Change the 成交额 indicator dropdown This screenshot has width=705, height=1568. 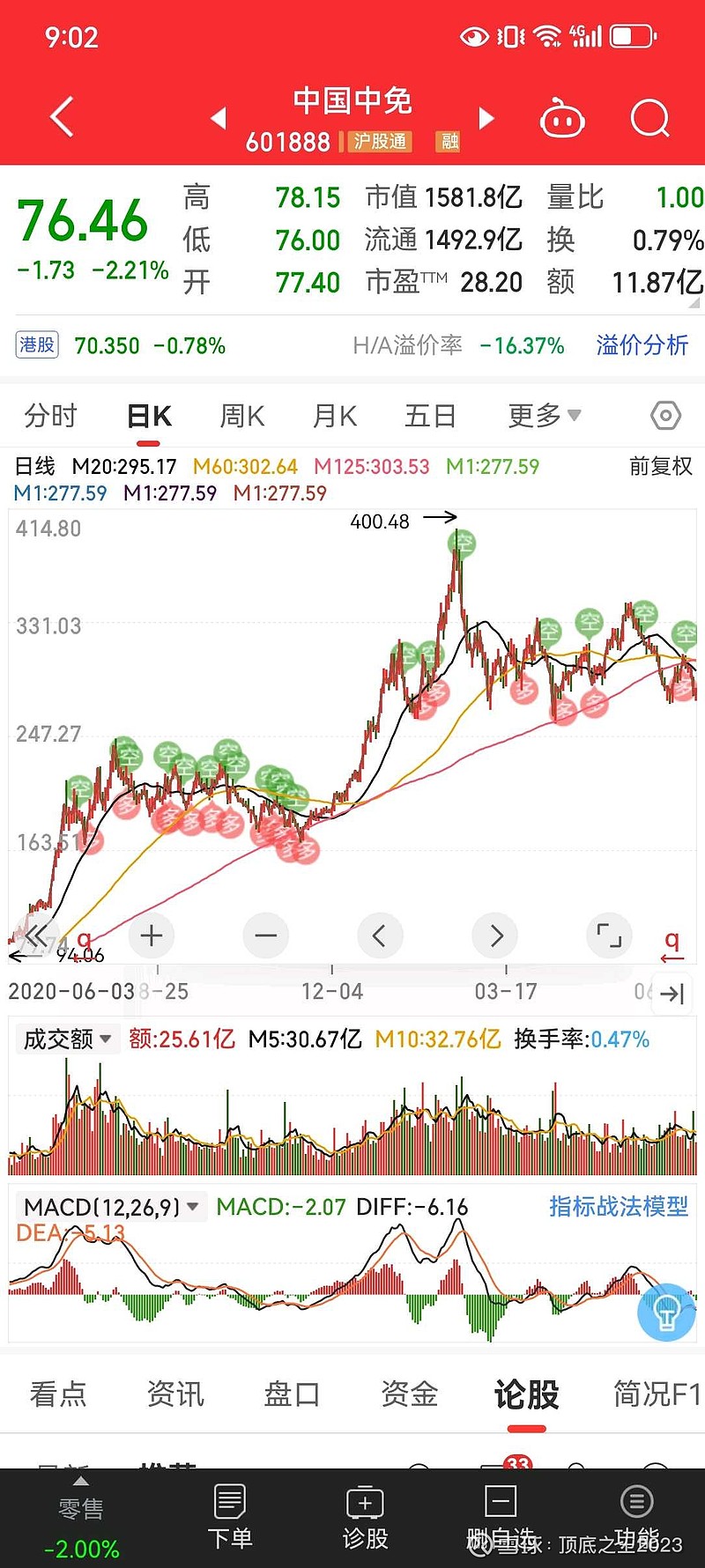(67, 1039)
